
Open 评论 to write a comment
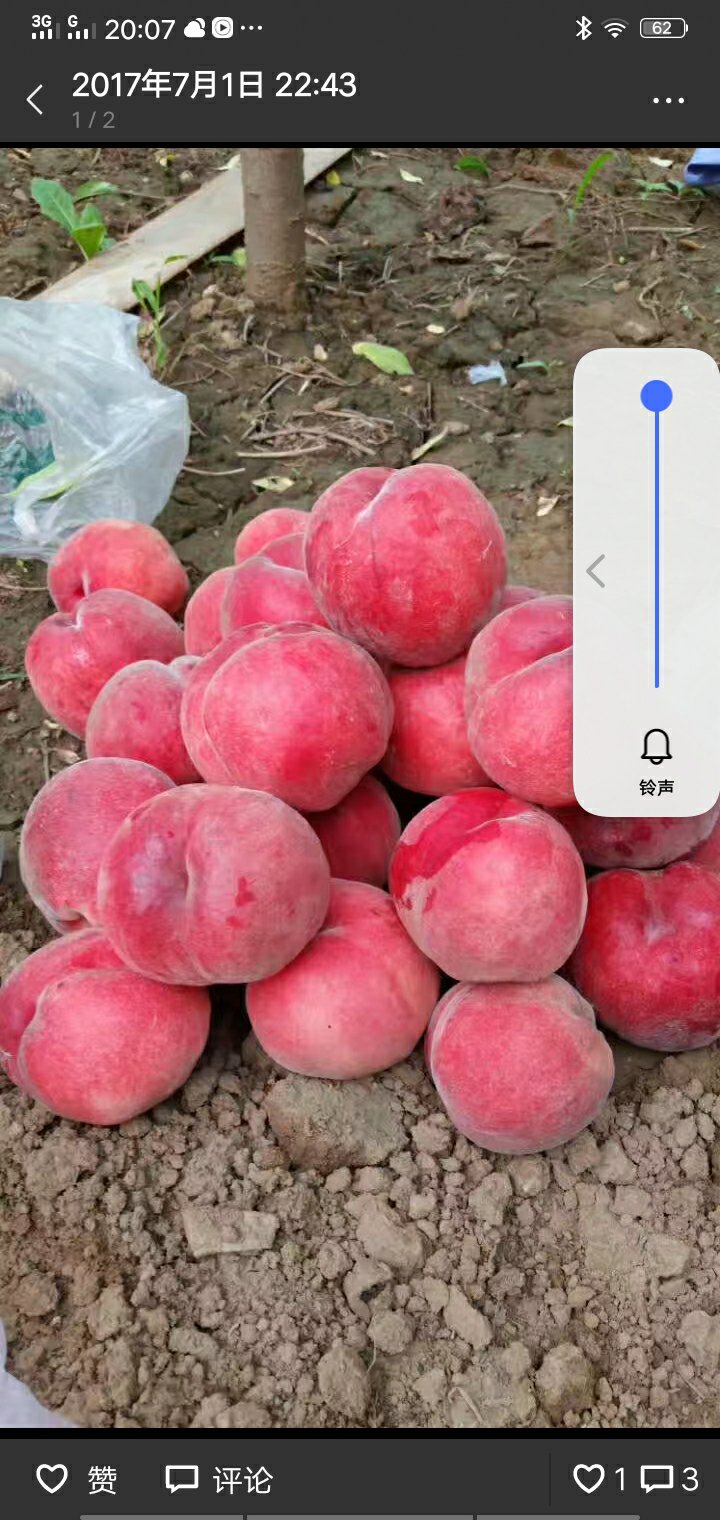(x=219, y=1479)
